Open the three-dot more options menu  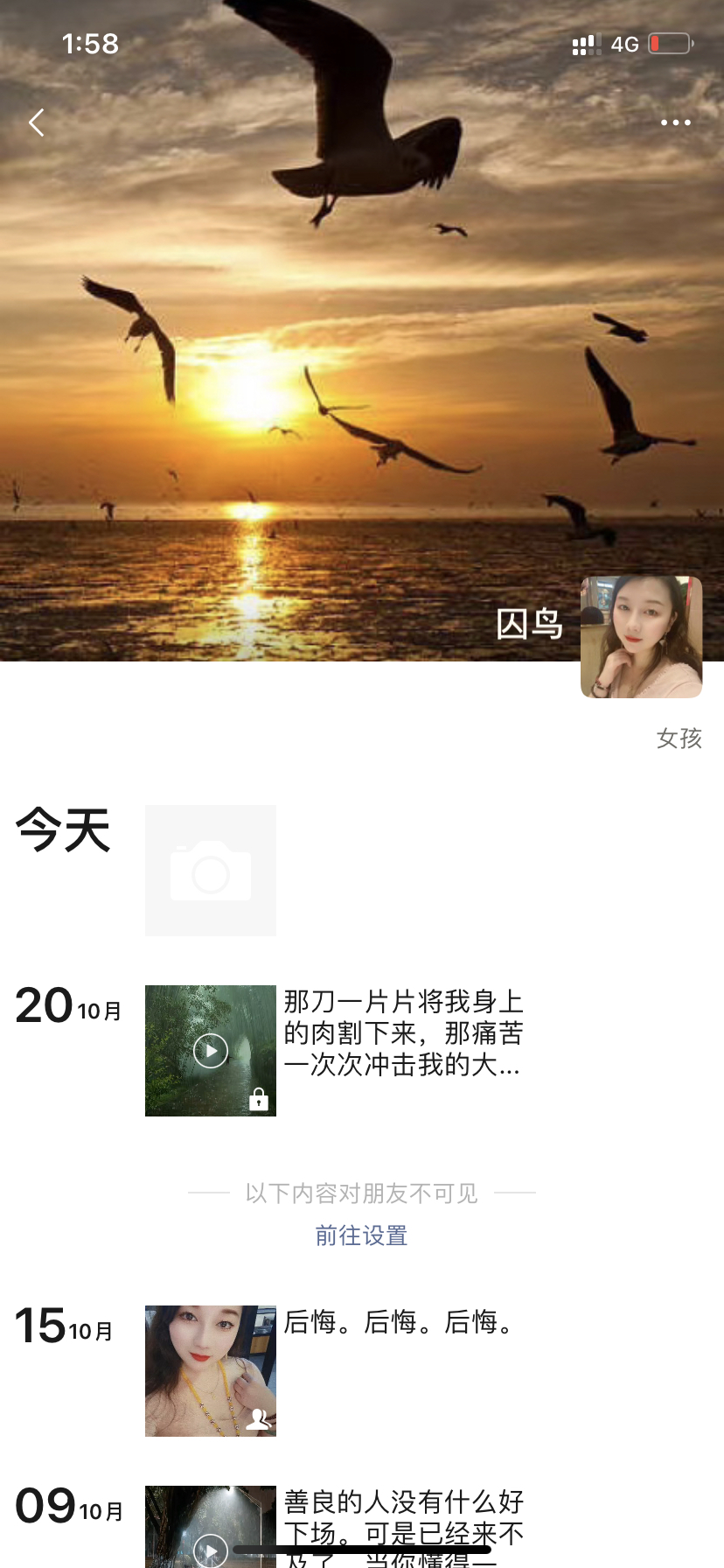pos(676,122)
